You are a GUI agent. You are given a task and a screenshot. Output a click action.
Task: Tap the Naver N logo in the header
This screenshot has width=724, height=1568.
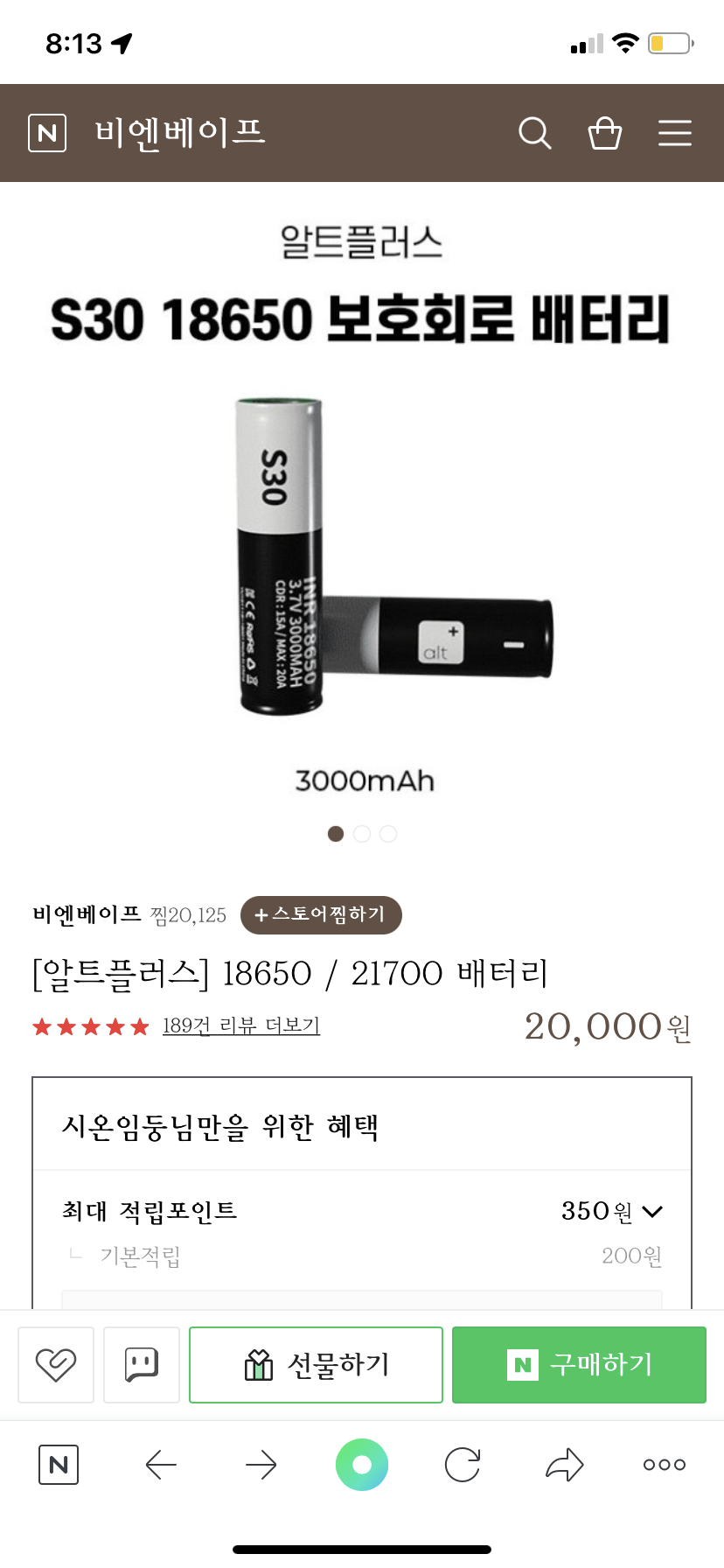[47, 133]
